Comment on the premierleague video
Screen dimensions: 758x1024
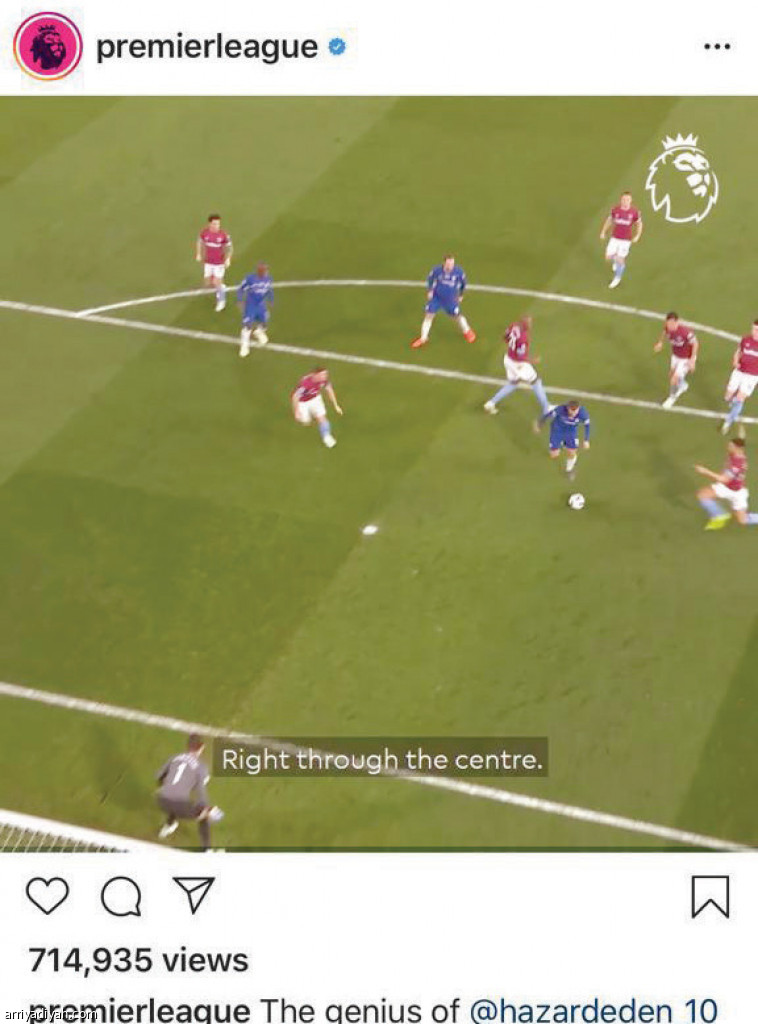tap(121, 897)
